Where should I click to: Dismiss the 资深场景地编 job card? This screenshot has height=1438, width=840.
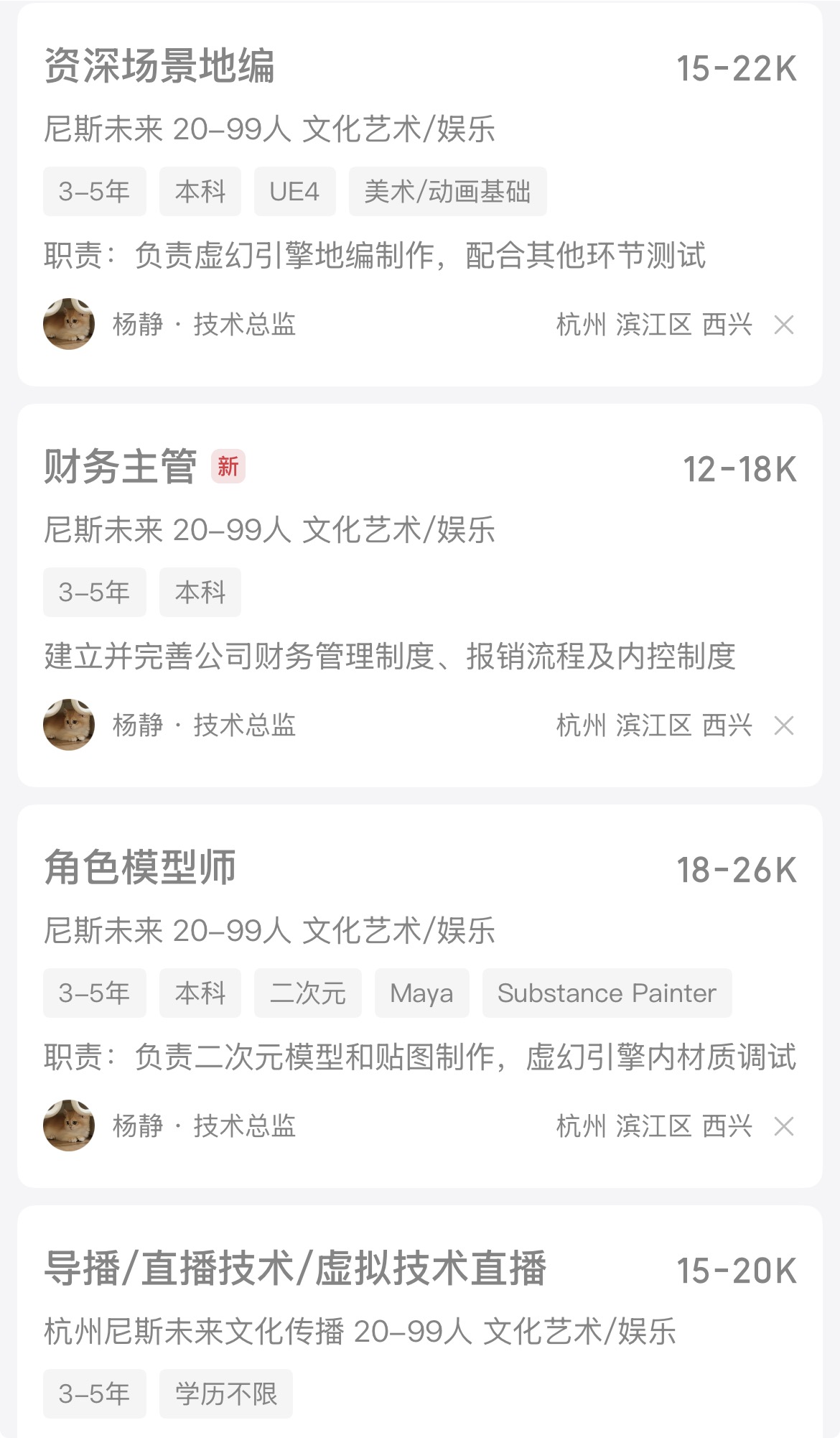[x=784, y=325]
